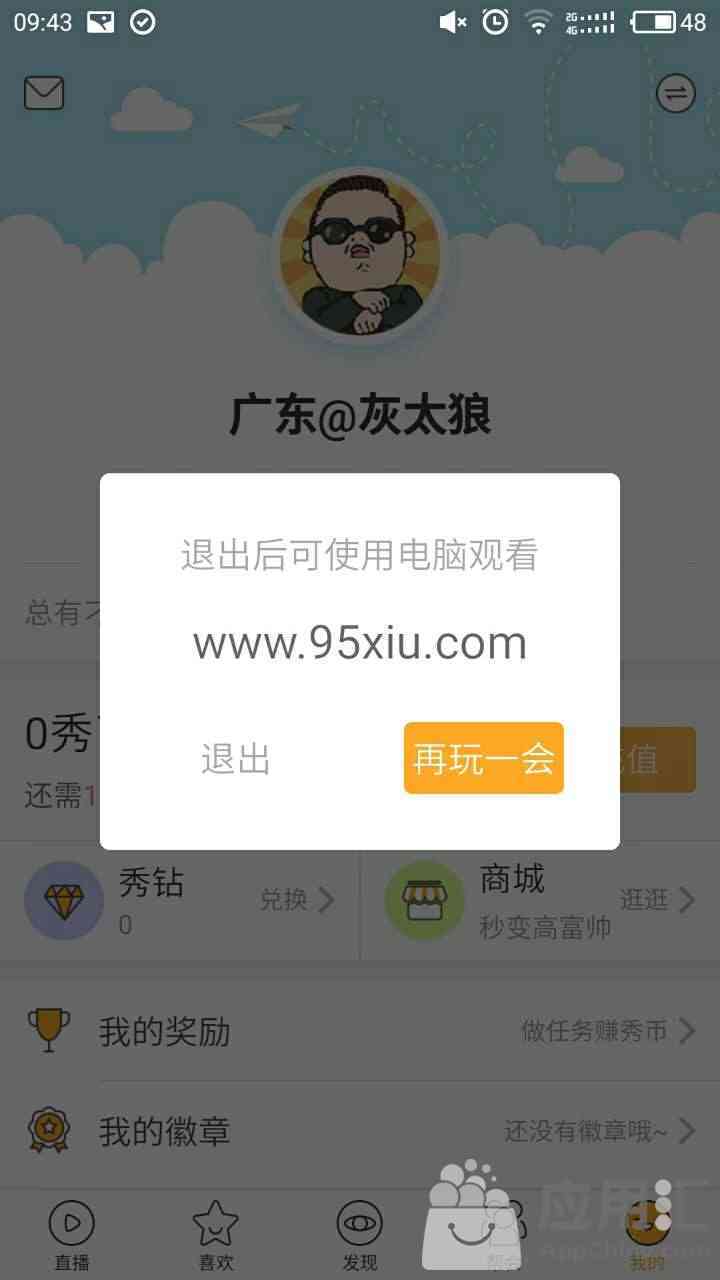Switch to the 发现 tab
Screen dimensions: 720x1280
coord(360,1235)
